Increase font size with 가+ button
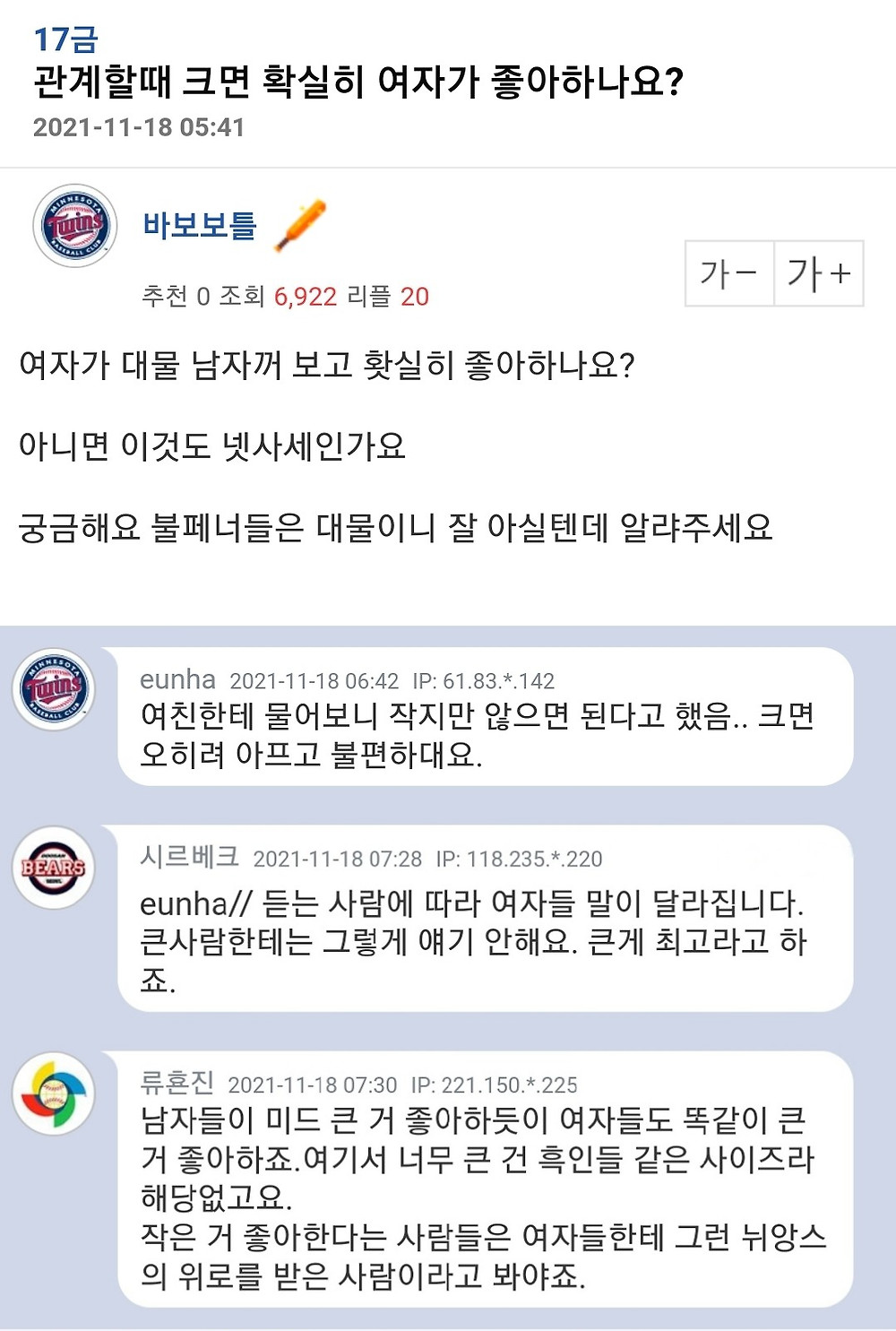 [x=819, y=273]
